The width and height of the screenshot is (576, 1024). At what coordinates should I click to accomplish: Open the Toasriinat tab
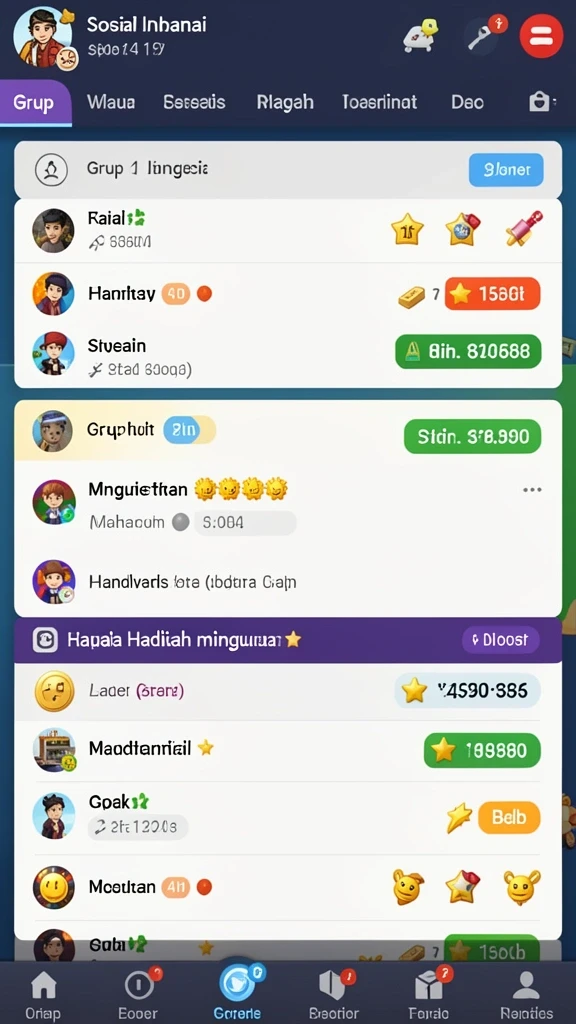point(379,103)
